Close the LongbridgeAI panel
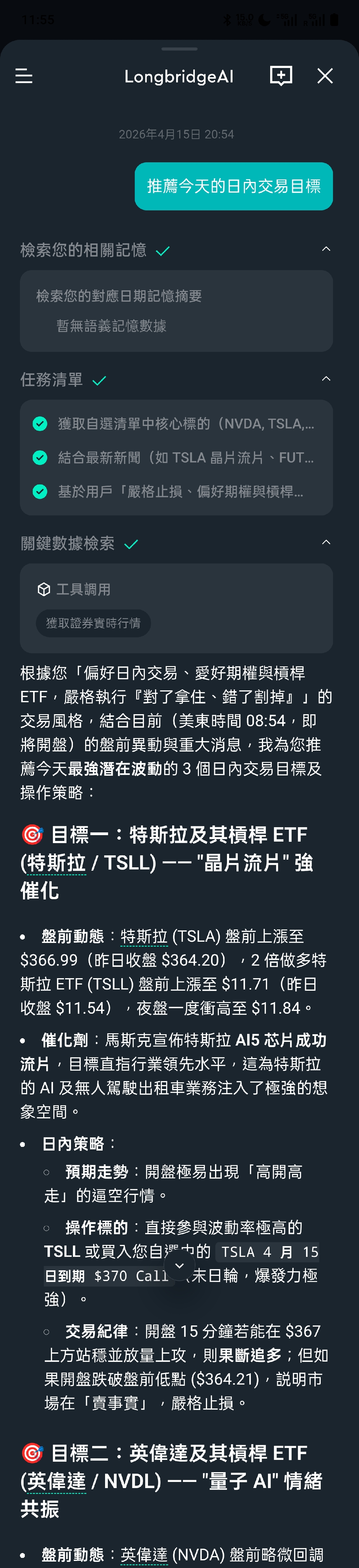Viewport: 359px width, 1568px height. point(325,75)
